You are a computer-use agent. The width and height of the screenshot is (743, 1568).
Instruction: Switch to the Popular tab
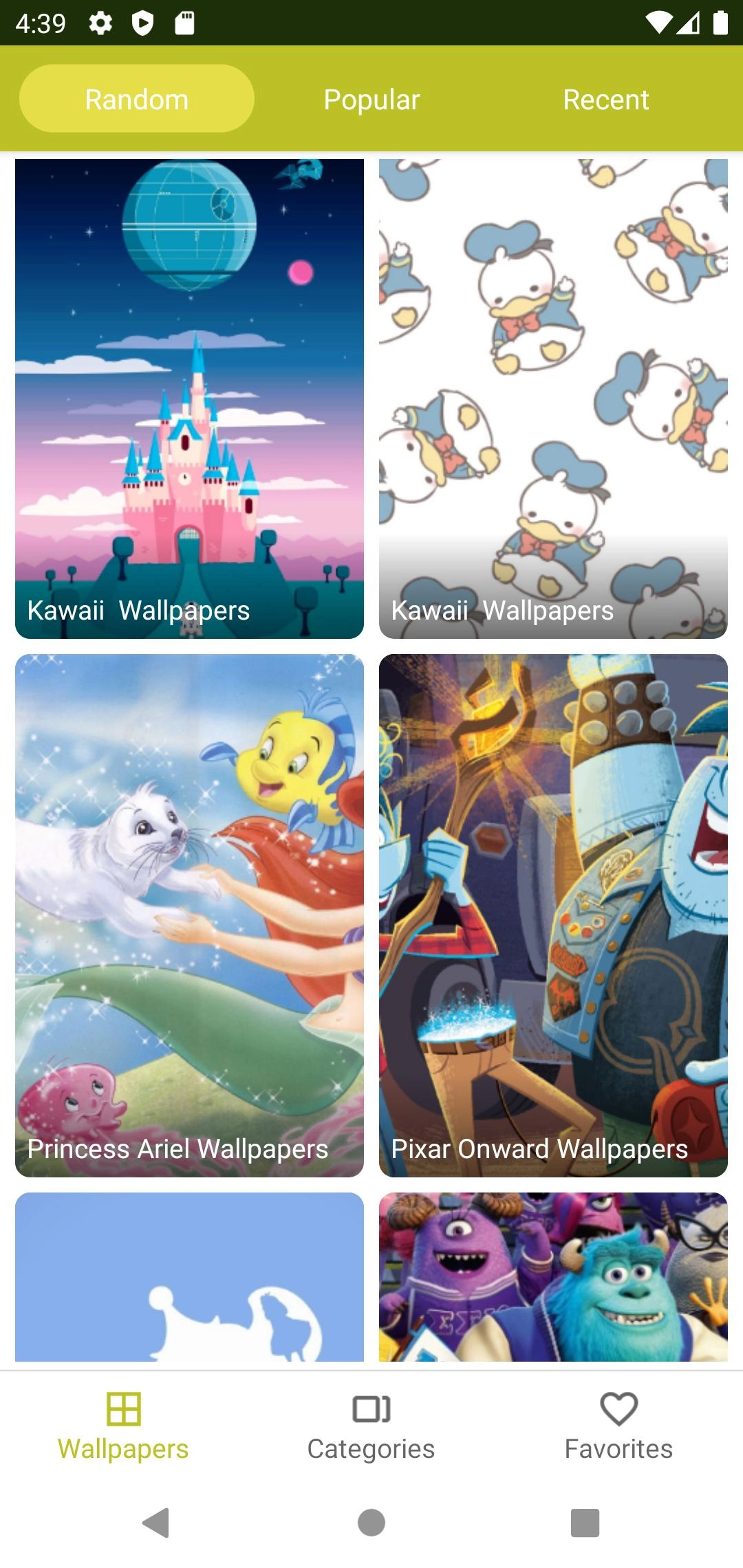tap(371, 99)
